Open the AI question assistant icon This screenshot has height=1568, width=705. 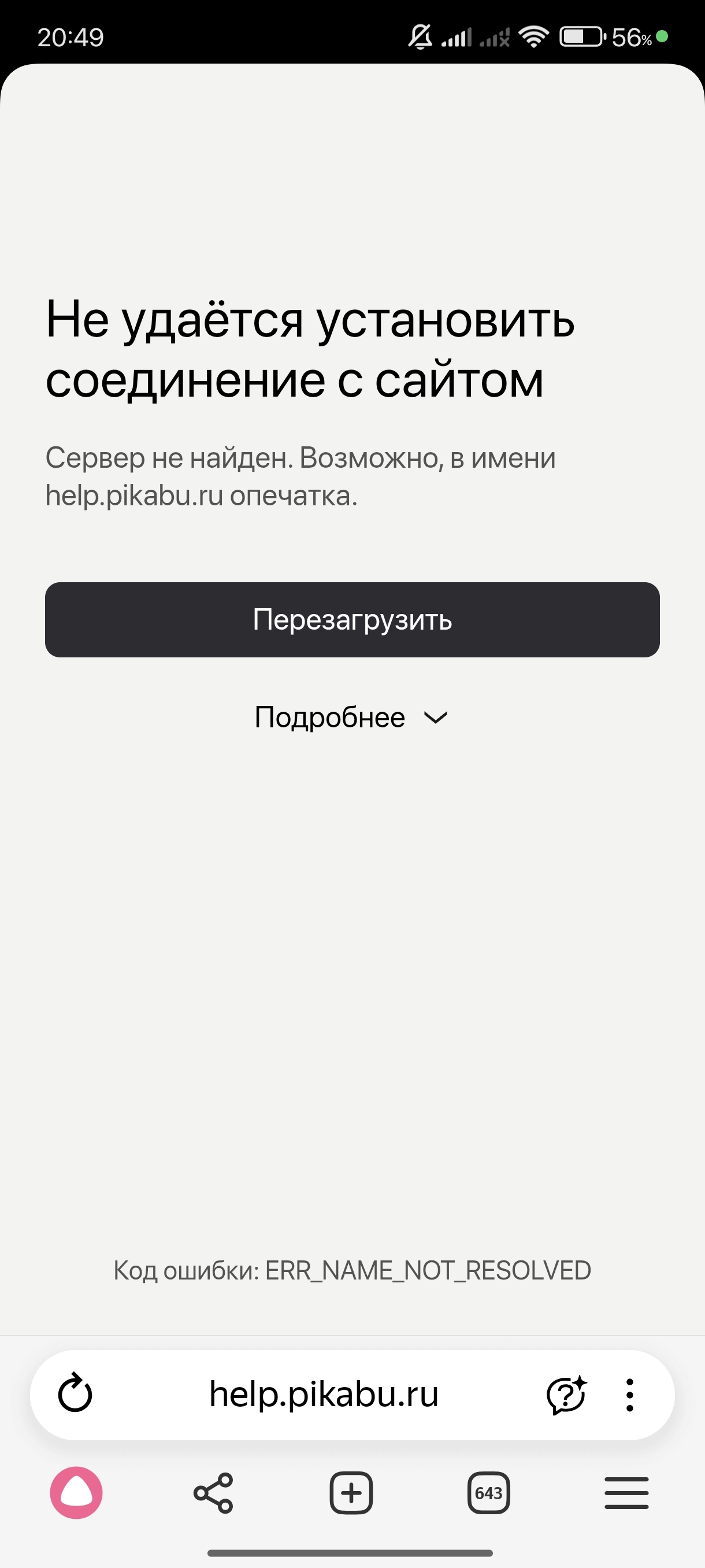point(566,1395)
